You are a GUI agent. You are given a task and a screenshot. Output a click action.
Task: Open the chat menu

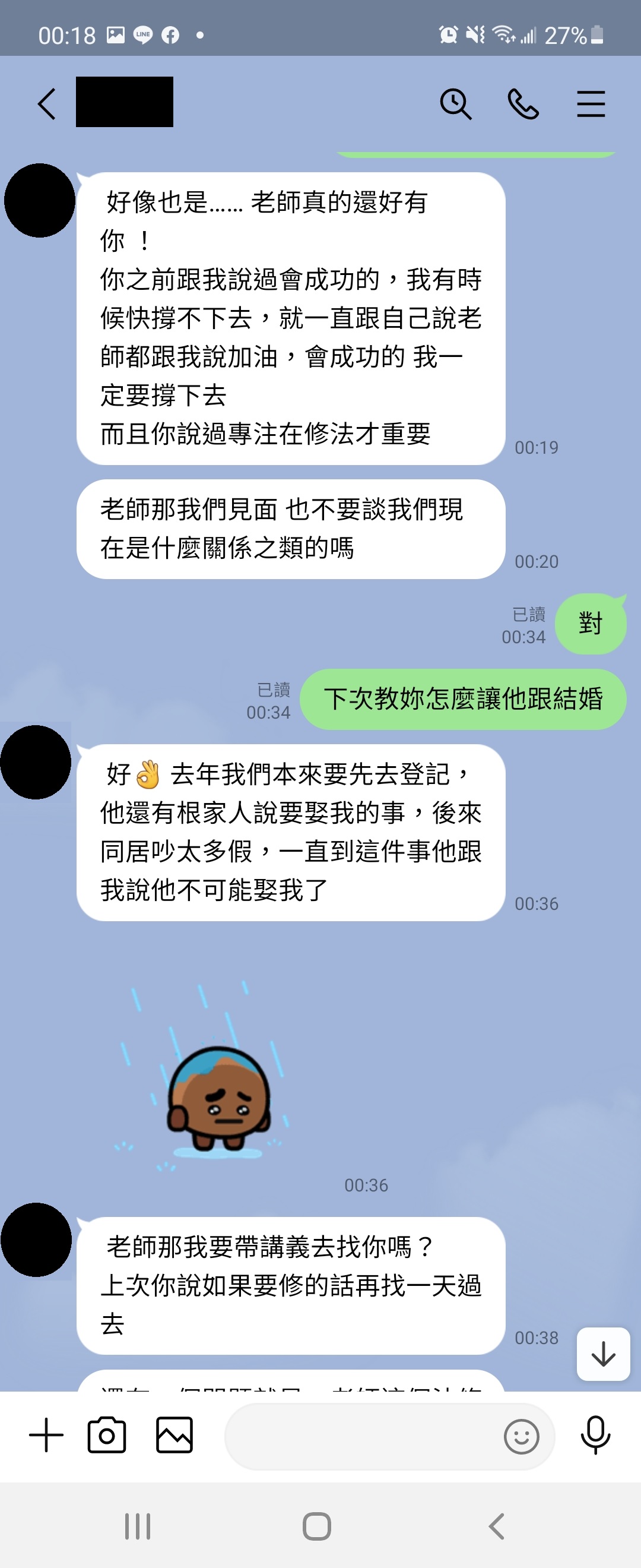[591, 103]
